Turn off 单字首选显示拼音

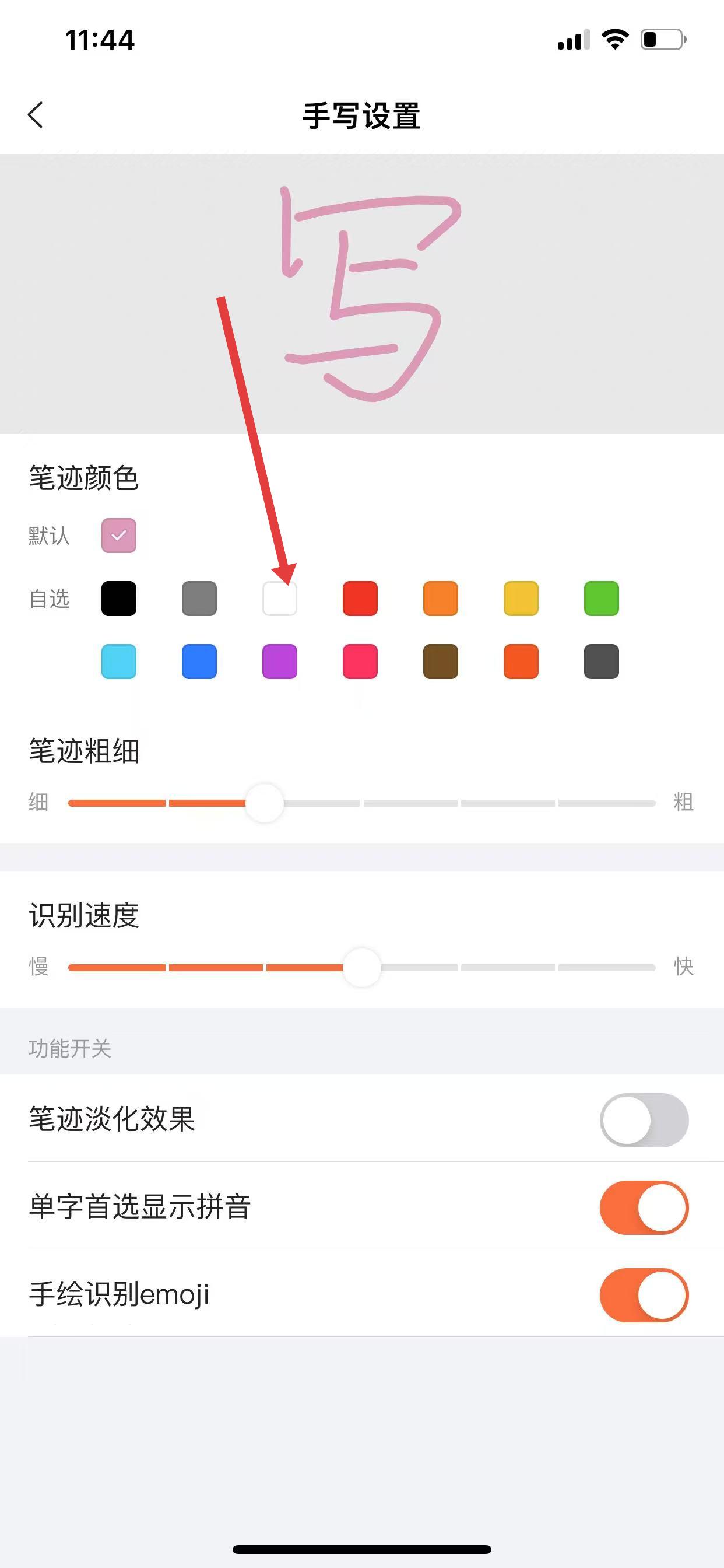pyautogui.click(x=644, y=1207)
